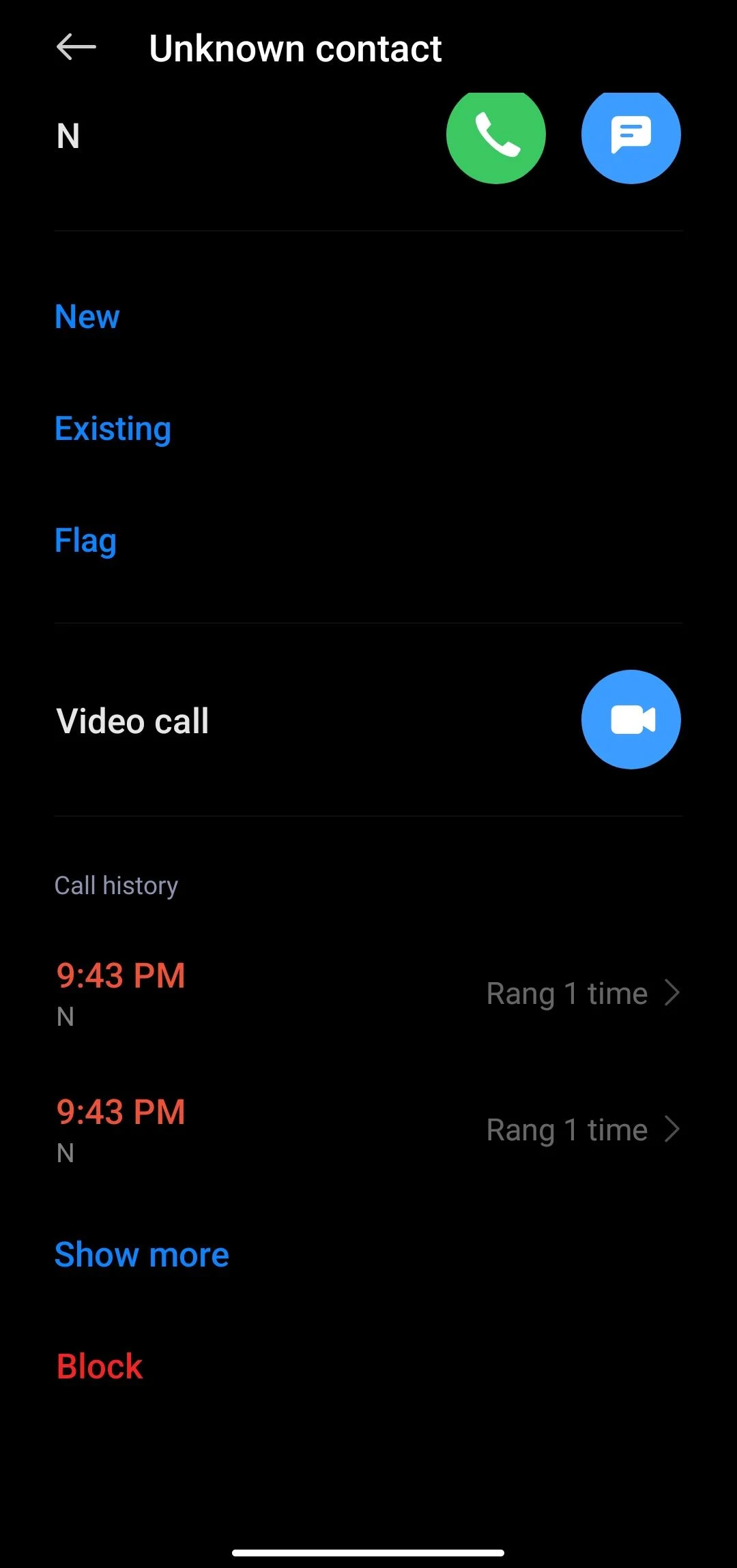Viewport: 737px width, 1568px height.
Task: Select the Call history section header
Action: [x=116, y=884]
